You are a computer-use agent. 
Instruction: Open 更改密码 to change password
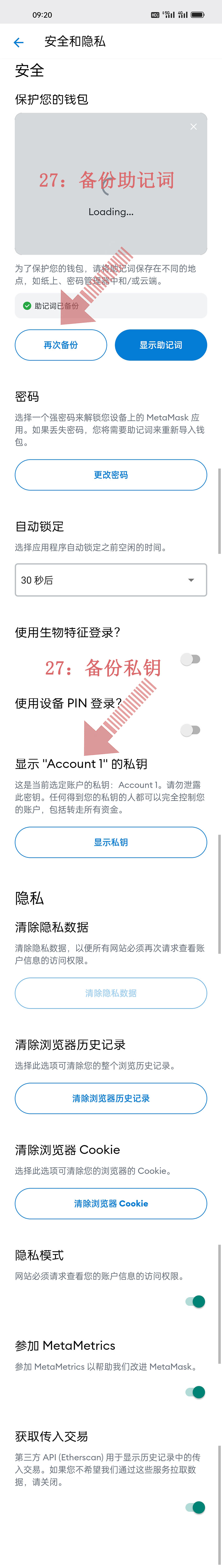pyautogui.click(x=111, y=475)
